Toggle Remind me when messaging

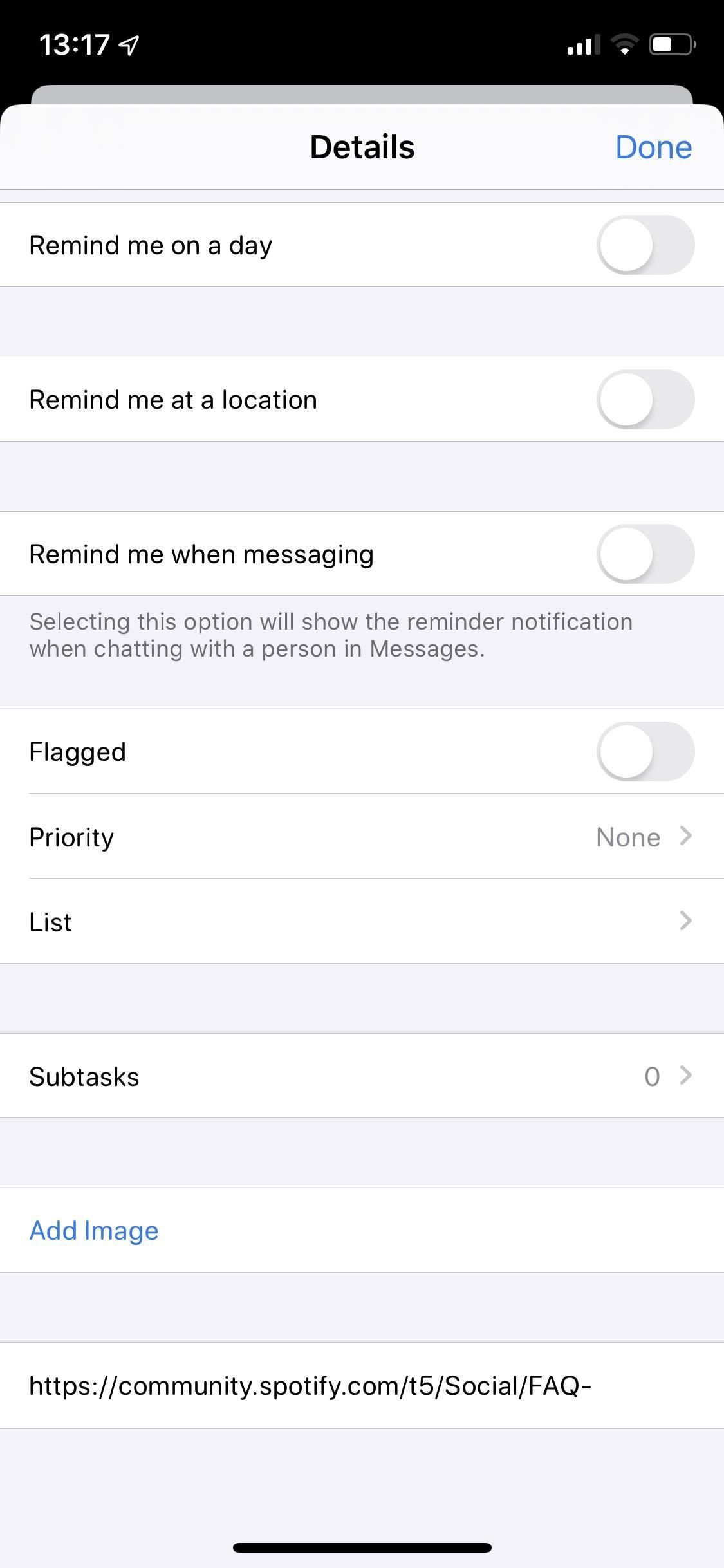(x=645, y=554)
